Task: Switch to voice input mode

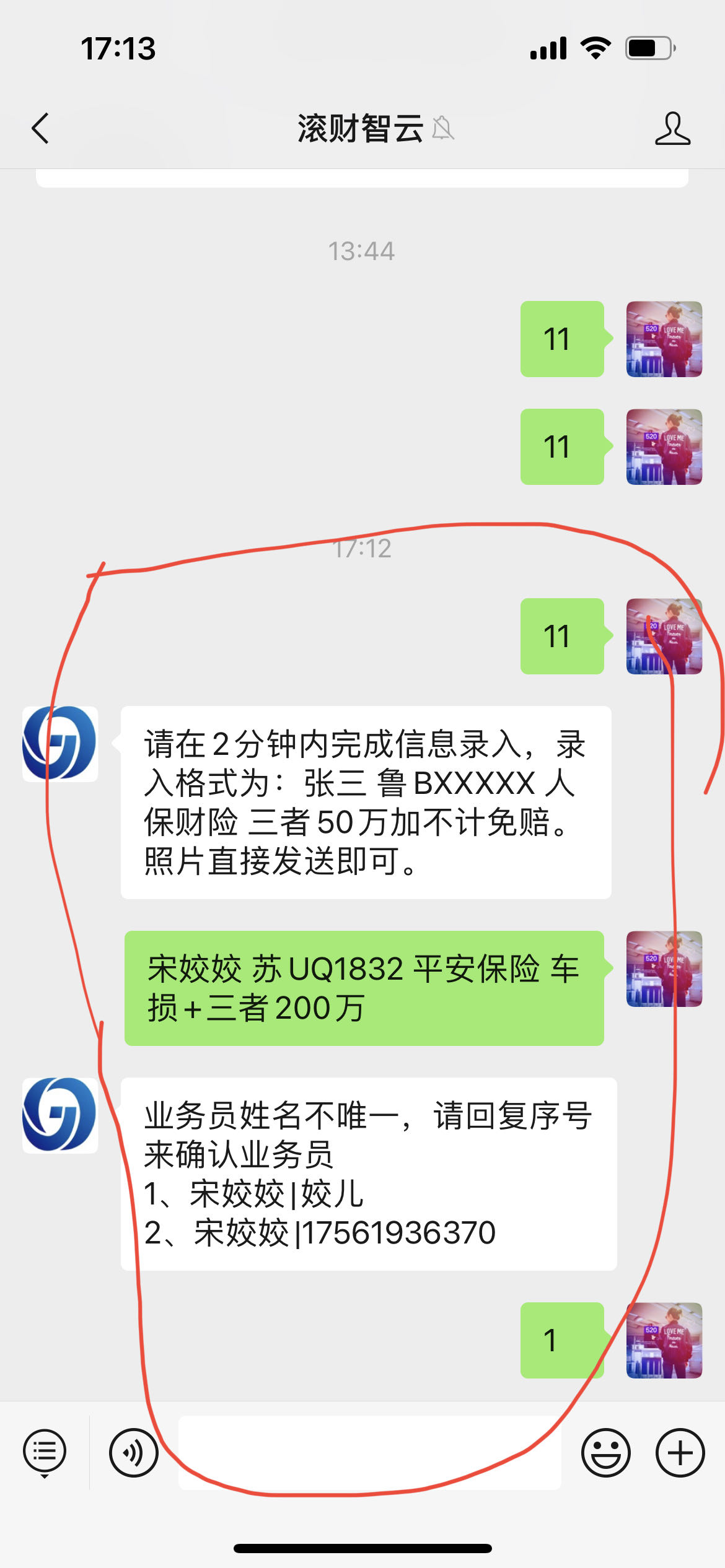Action: (134, 1452)
